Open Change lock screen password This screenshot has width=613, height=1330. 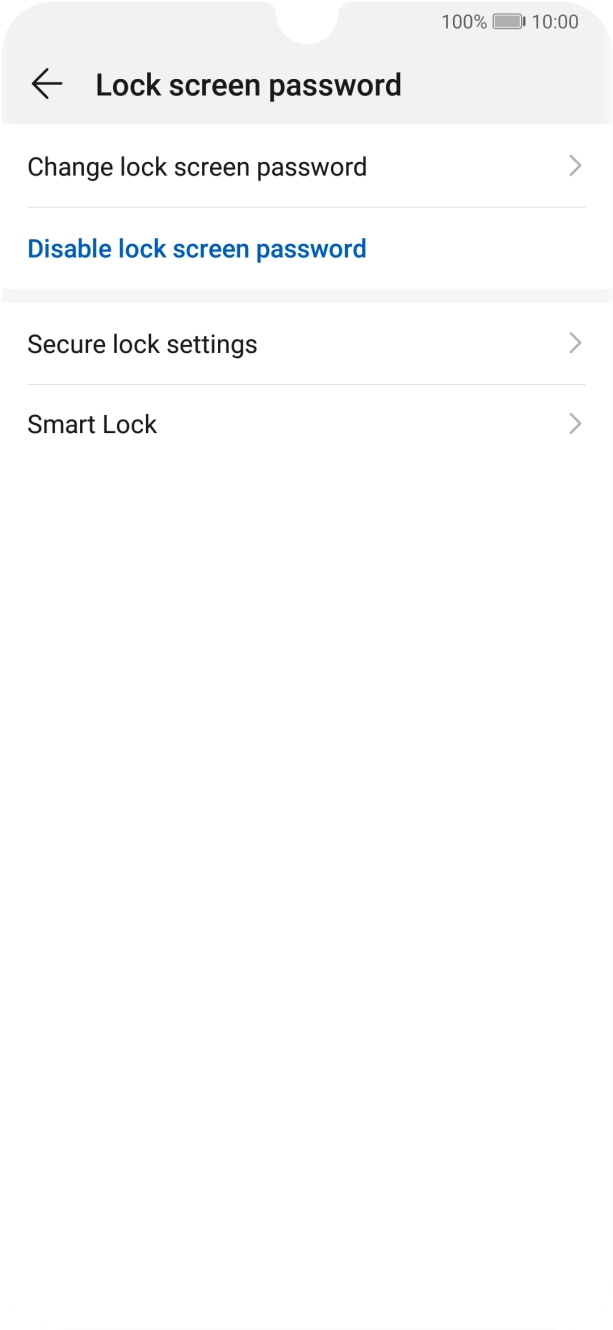[x=197, y=167]
